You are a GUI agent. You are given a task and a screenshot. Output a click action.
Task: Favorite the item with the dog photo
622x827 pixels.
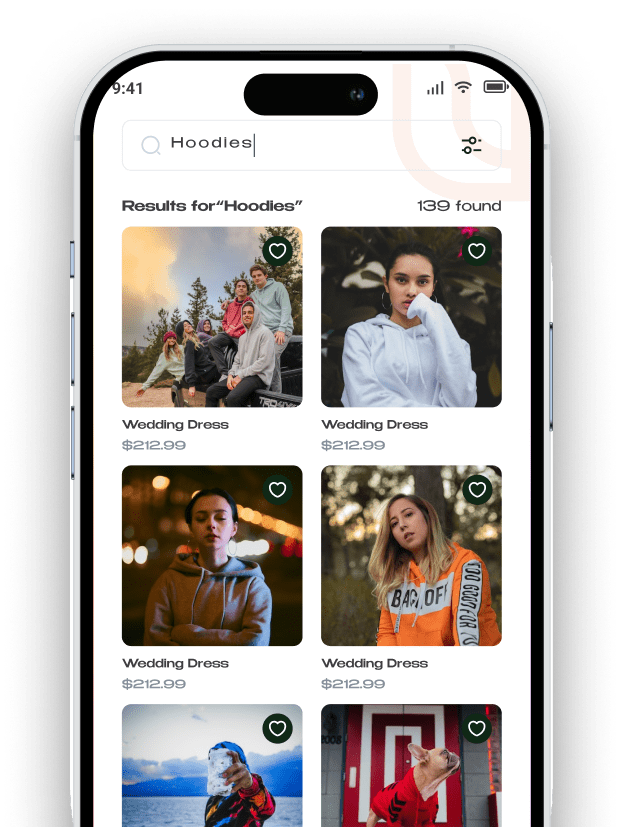pos(477,728)
